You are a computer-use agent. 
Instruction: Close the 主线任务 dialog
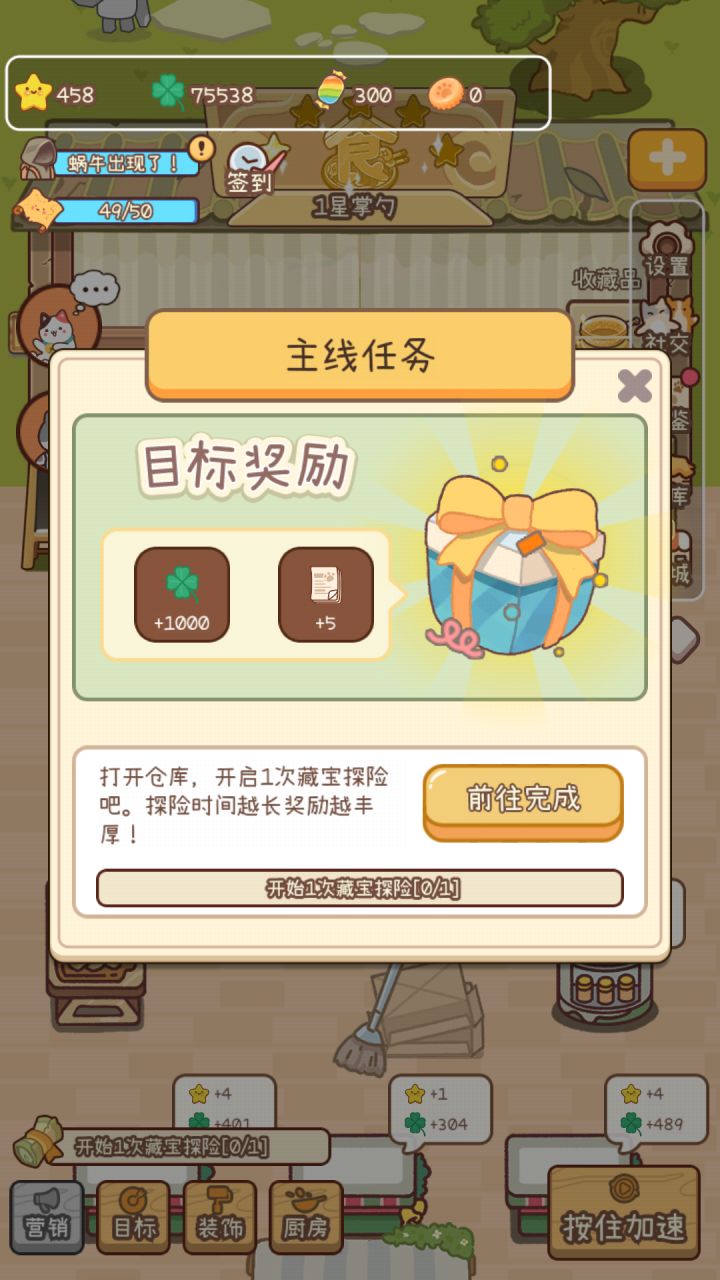[x=633, y=384]
